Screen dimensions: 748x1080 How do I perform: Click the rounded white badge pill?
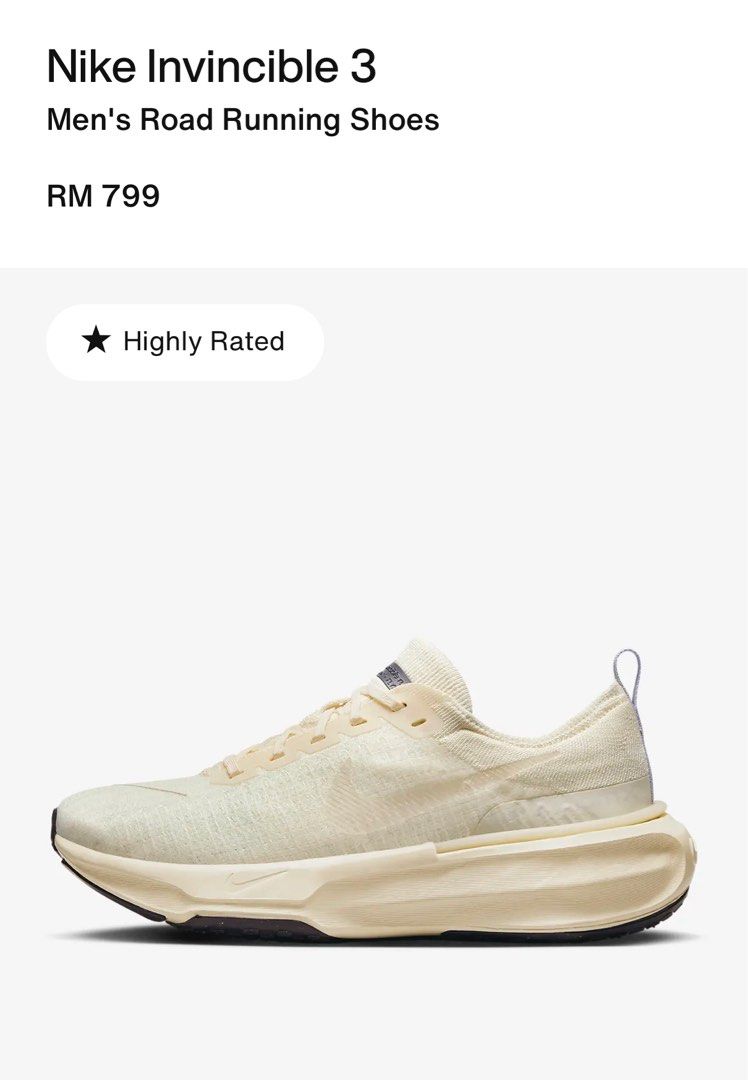(185, 341)
